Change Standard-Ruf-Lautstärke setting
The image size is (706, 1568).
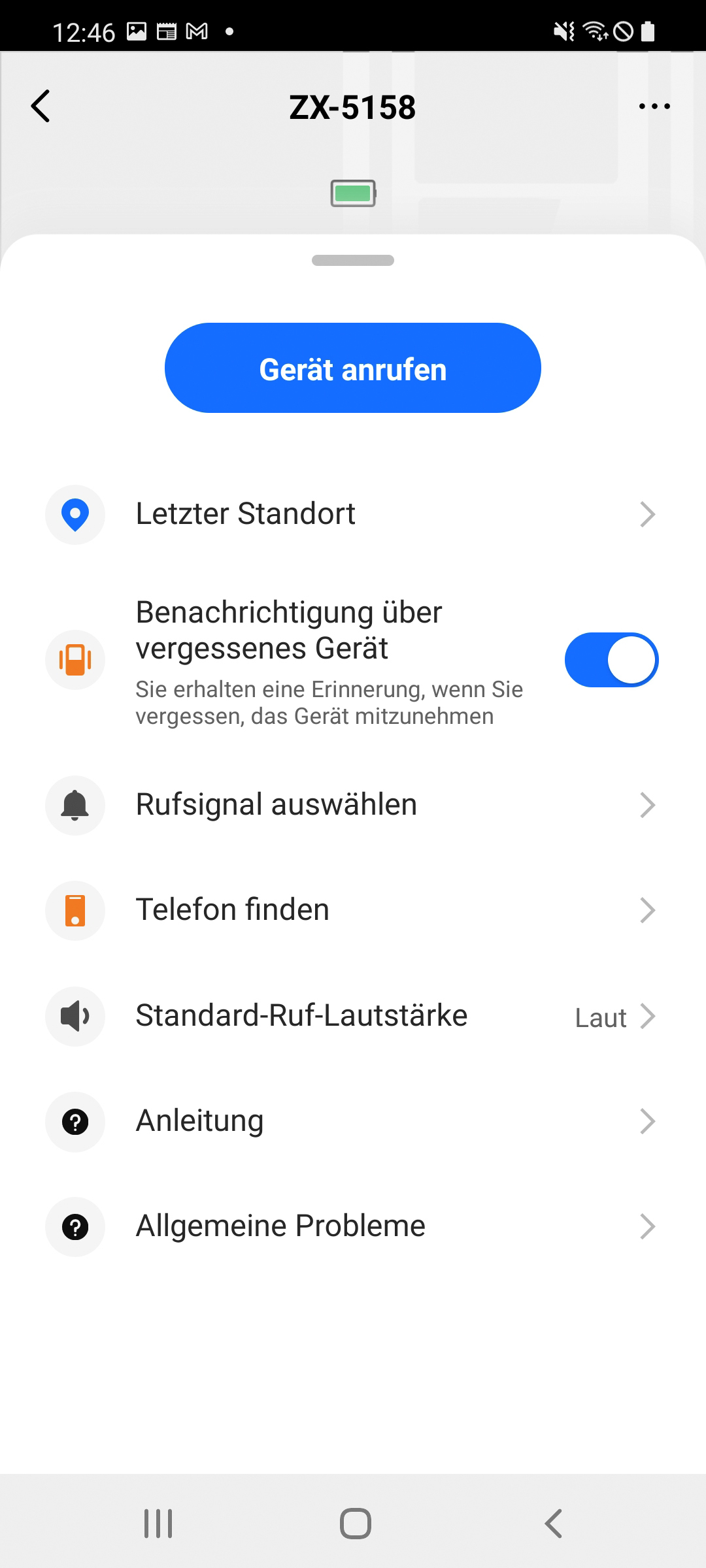coord(353,1016)
